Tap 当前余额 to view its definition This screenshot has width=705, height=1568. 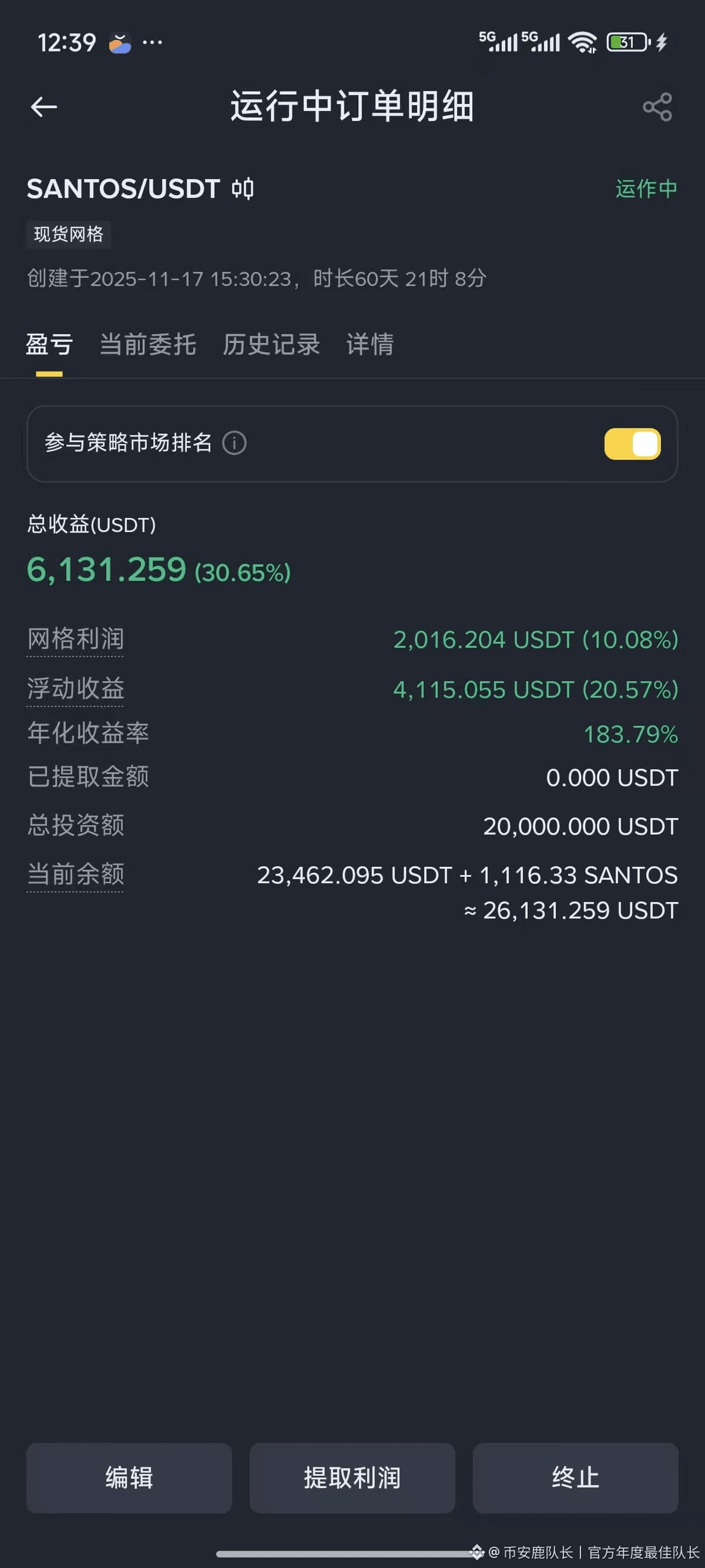click(x=75, y=874)
